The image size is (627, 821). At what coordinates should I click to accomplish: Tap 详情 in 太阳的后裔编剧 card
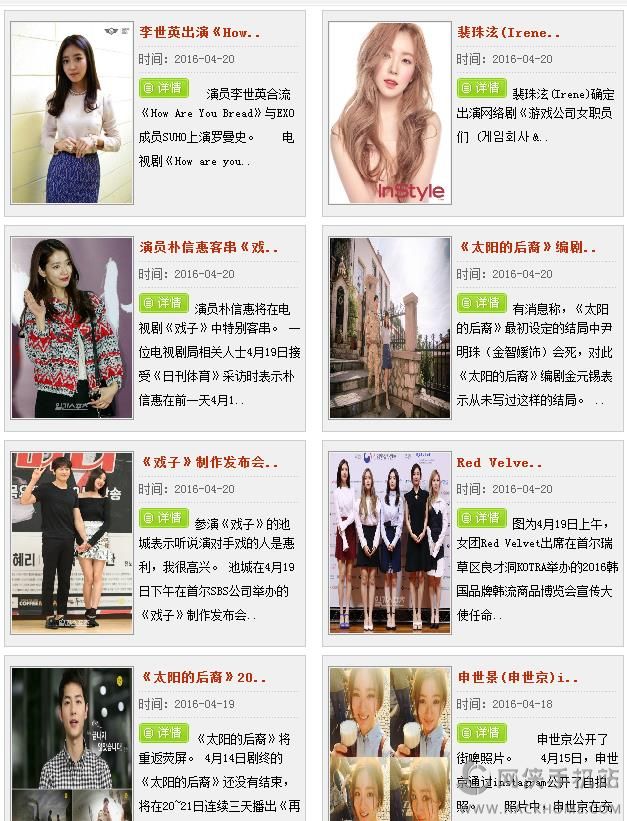point(481,303)
